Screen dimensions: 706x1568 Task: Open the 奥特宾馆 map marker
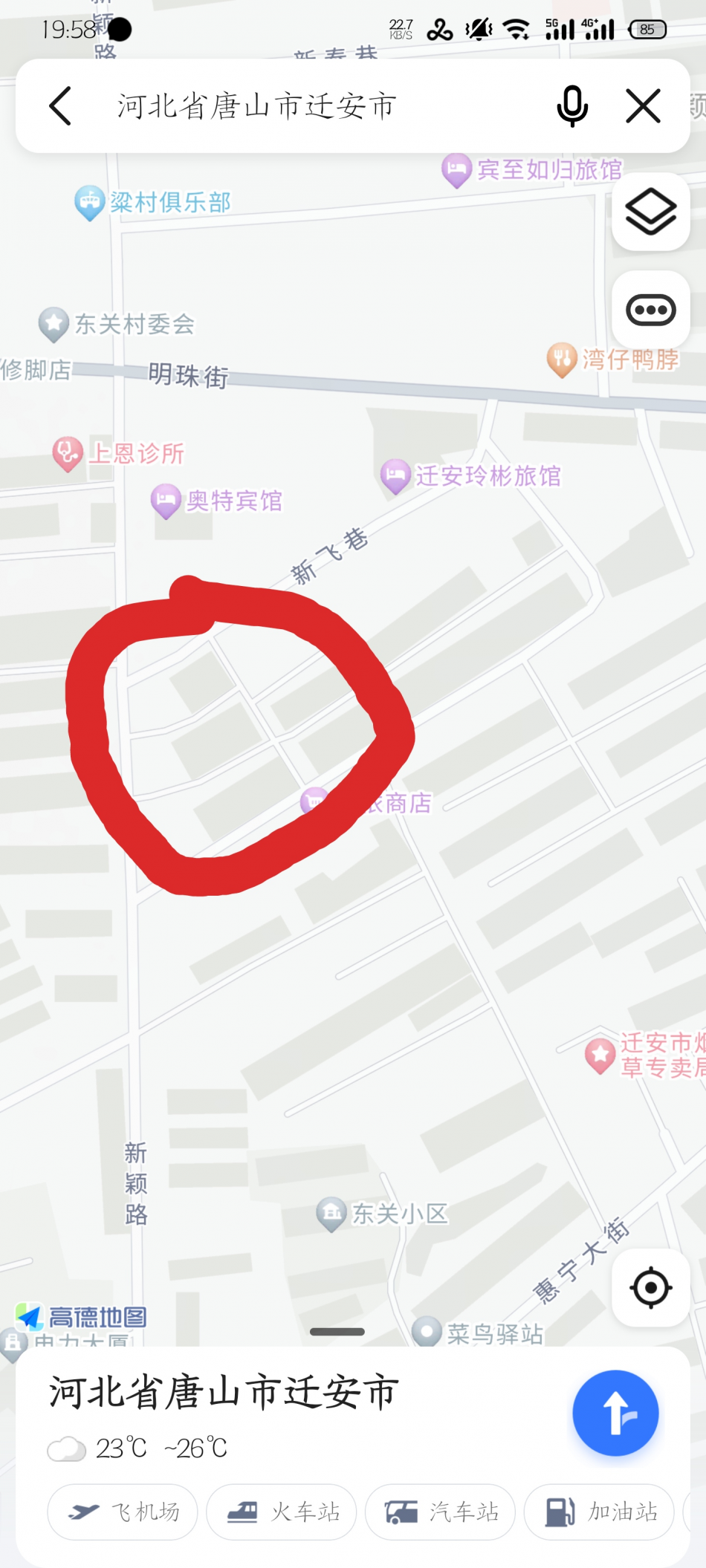[166, 501]
